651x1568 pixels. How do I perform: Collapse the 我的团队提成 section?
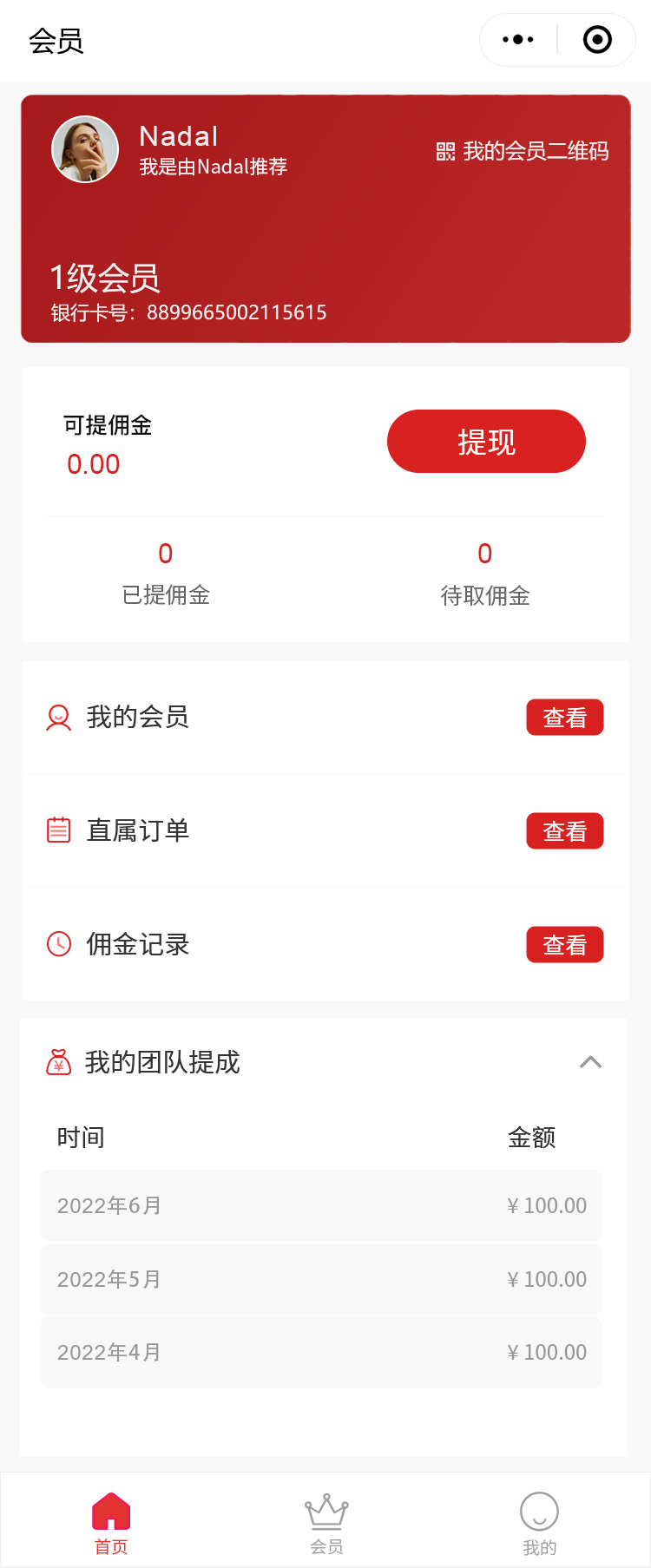pyautogui.click(x=590, y=1062)
